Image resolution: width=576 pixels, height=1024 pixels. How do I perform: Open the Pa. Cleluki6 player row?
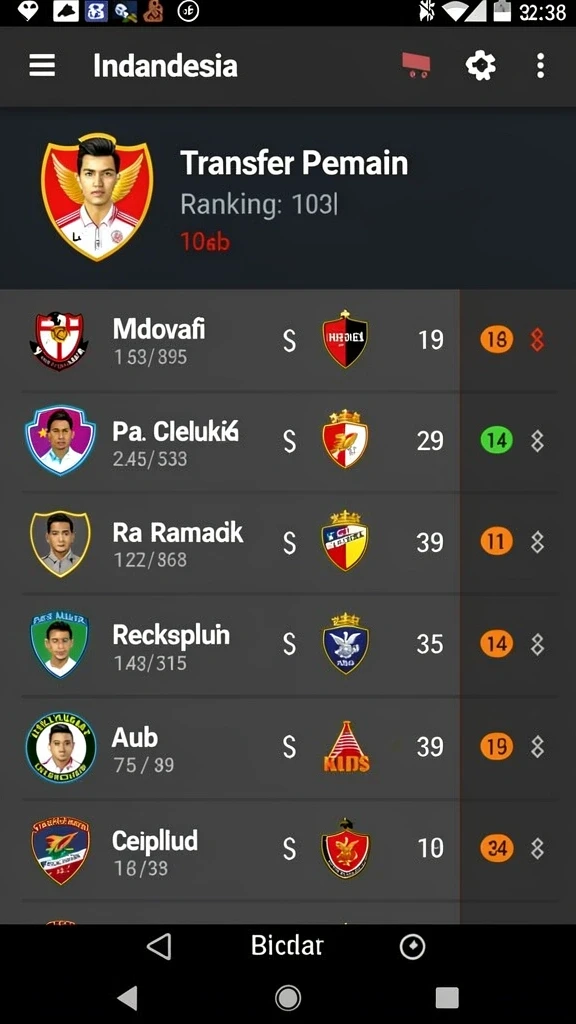(288, 441)
